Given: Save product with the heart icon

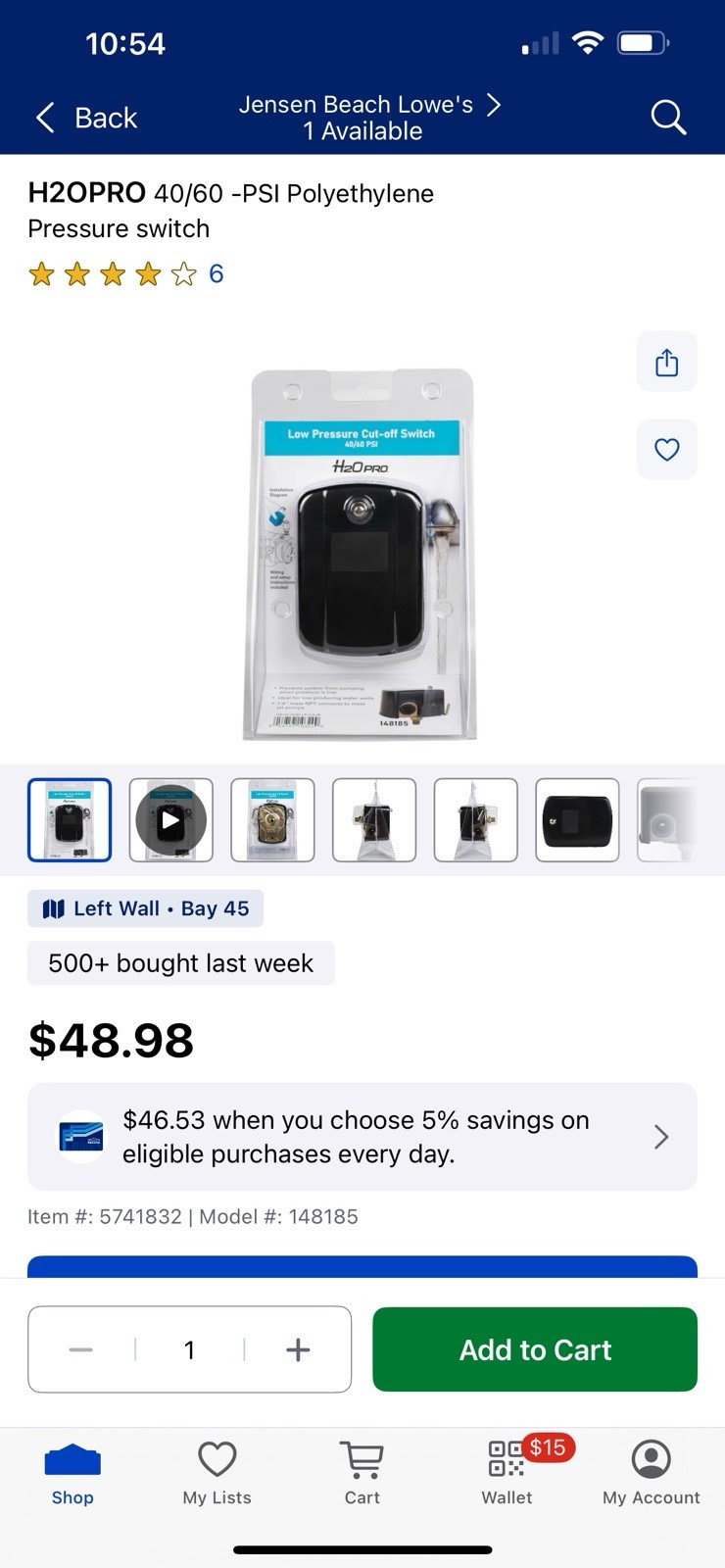Looking at the screenshot, I should tap(666, 450).
